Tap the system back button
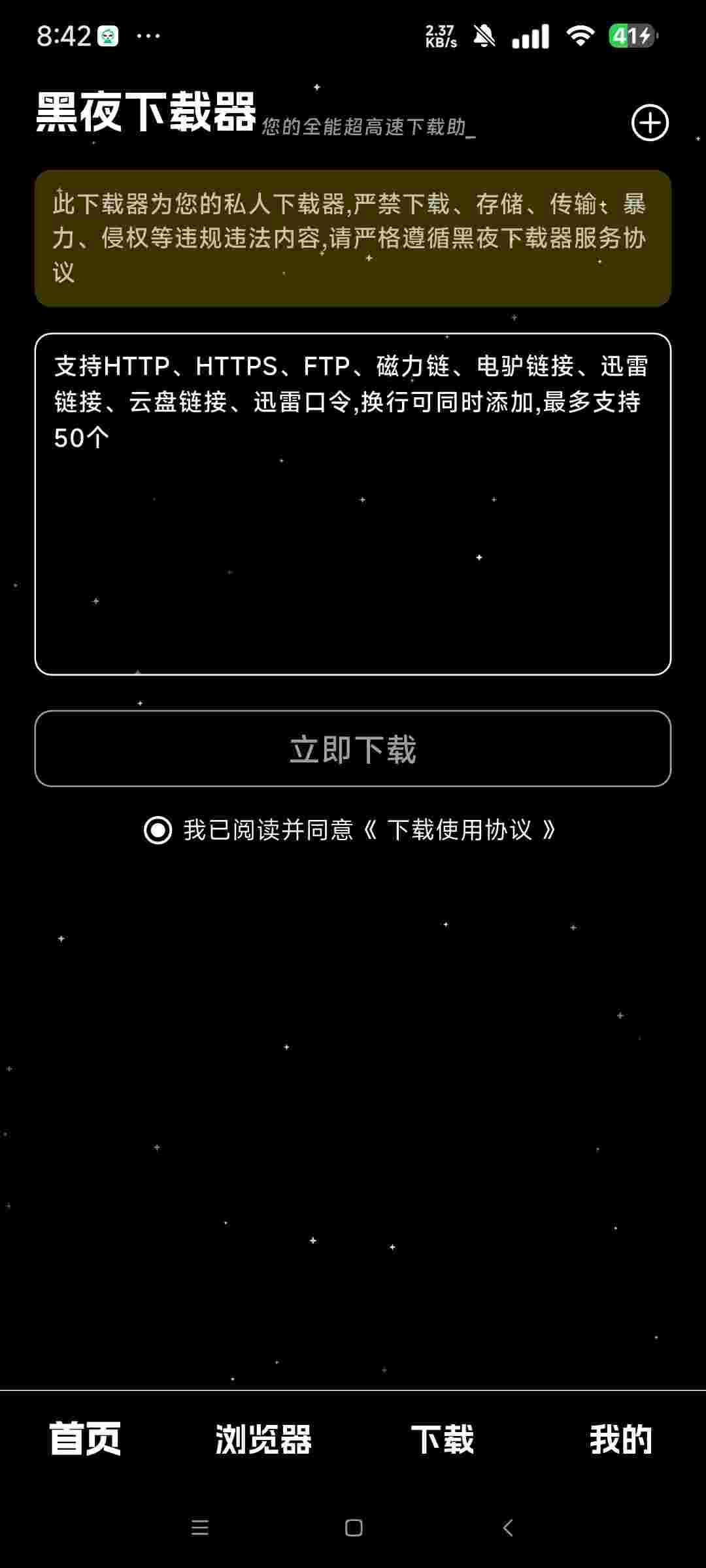Viewport: 706px width, 1568px height. click(508, 1527)
